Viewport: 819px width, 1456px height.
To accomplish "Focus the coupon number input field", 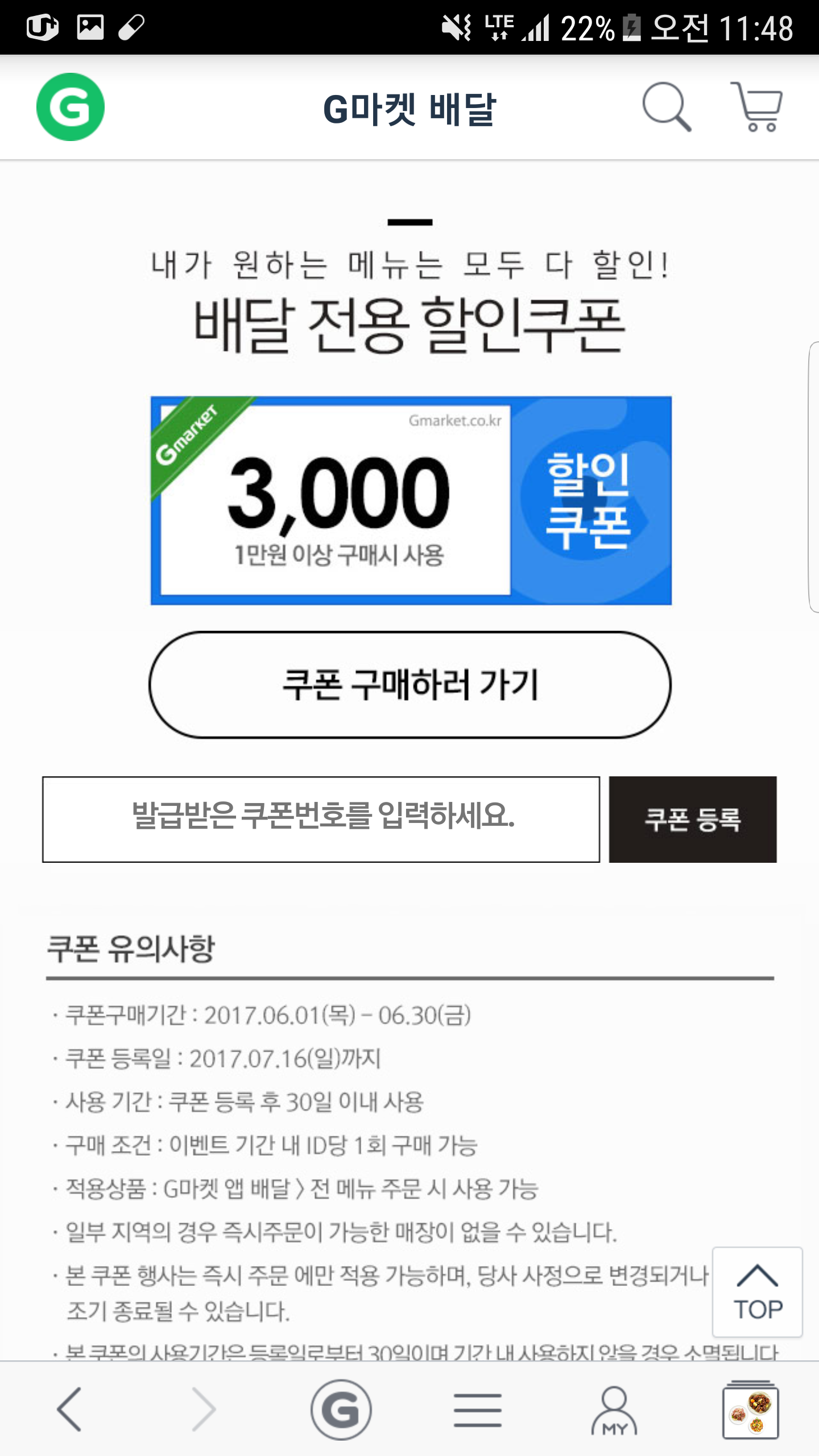I will coord(321,819).
